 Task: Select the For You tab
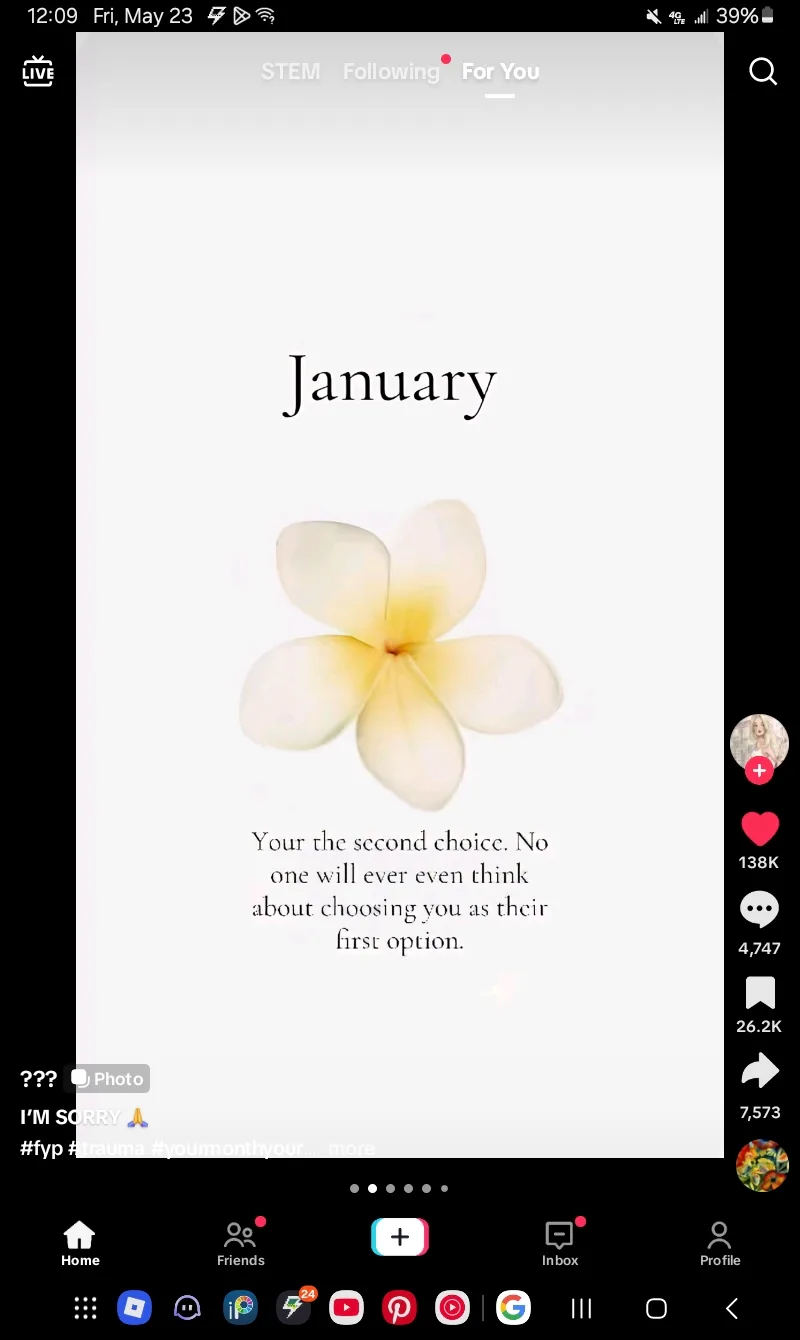pyautogui.click(x=500, y=72)
